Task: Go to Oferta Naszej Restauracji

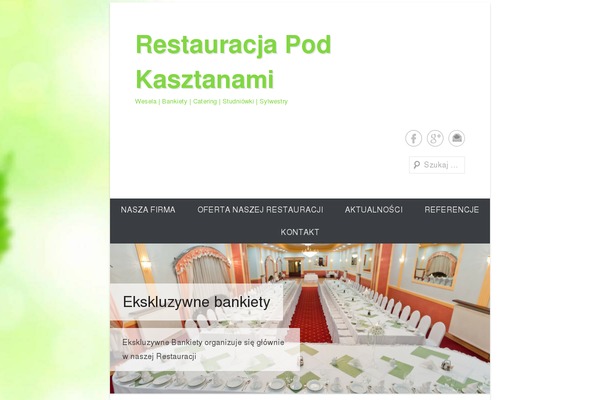Action: tap(260, 210)
